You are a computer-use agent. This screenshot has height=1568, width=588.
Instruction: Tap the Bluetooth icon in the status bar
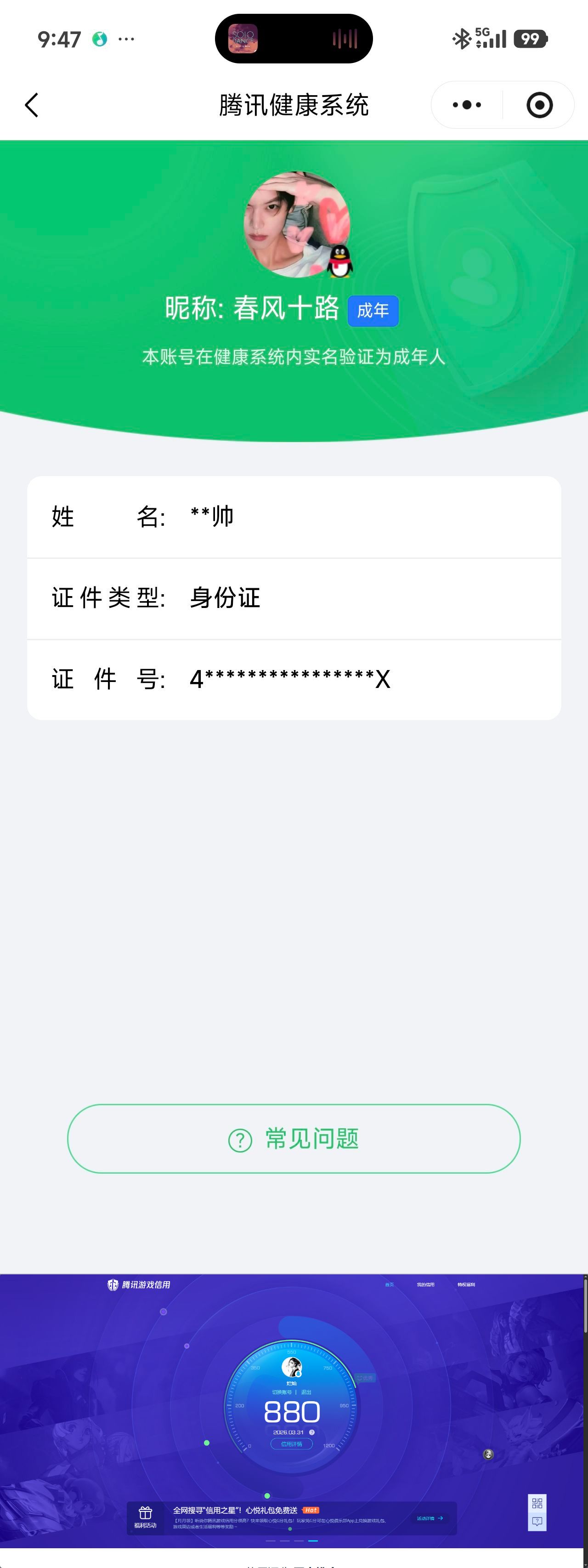[463, 38]
